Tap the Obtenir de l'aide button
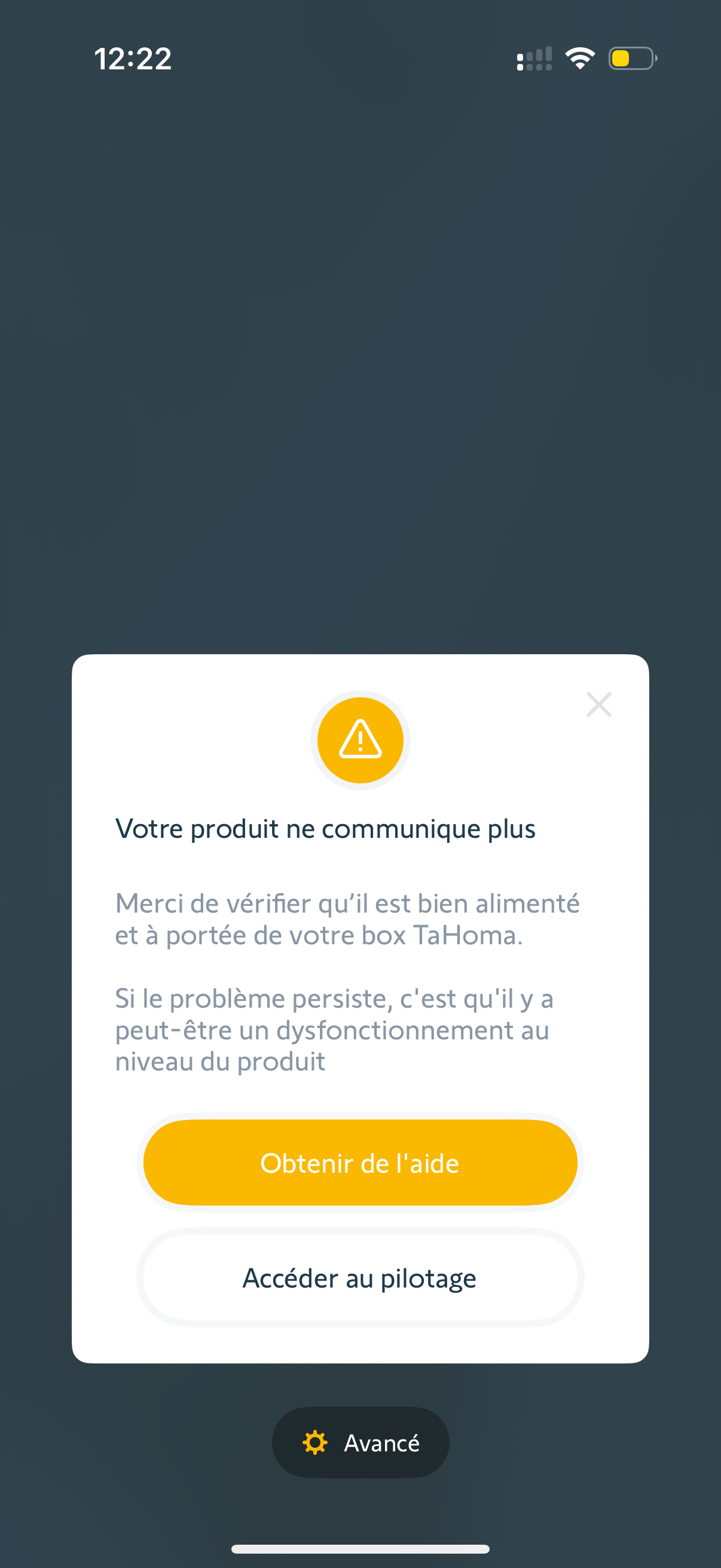 pyautogui.click(x=360, y=1163)
